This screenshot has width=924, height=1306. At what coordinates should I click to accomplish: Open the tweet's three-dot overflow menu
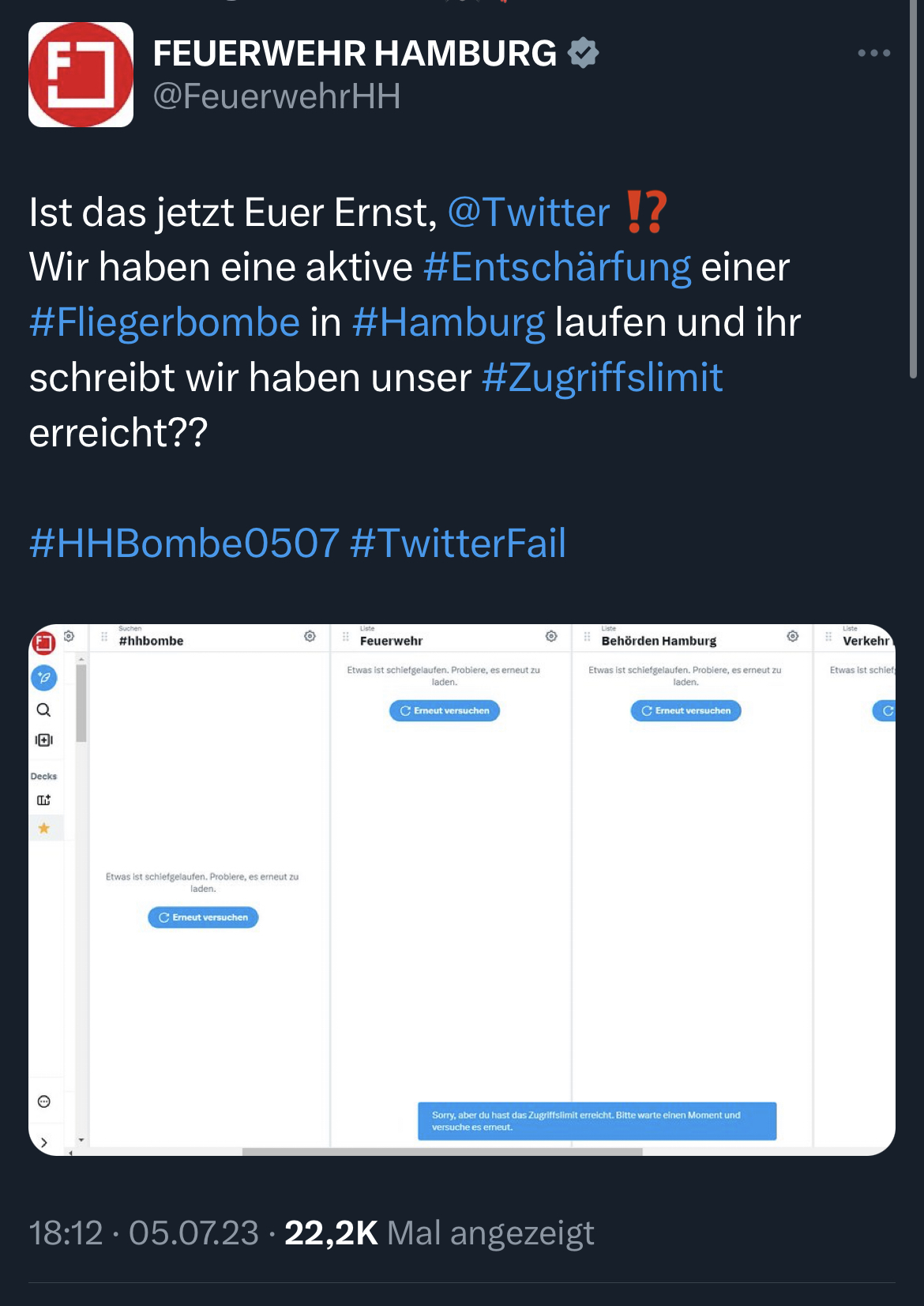(873, 53)
